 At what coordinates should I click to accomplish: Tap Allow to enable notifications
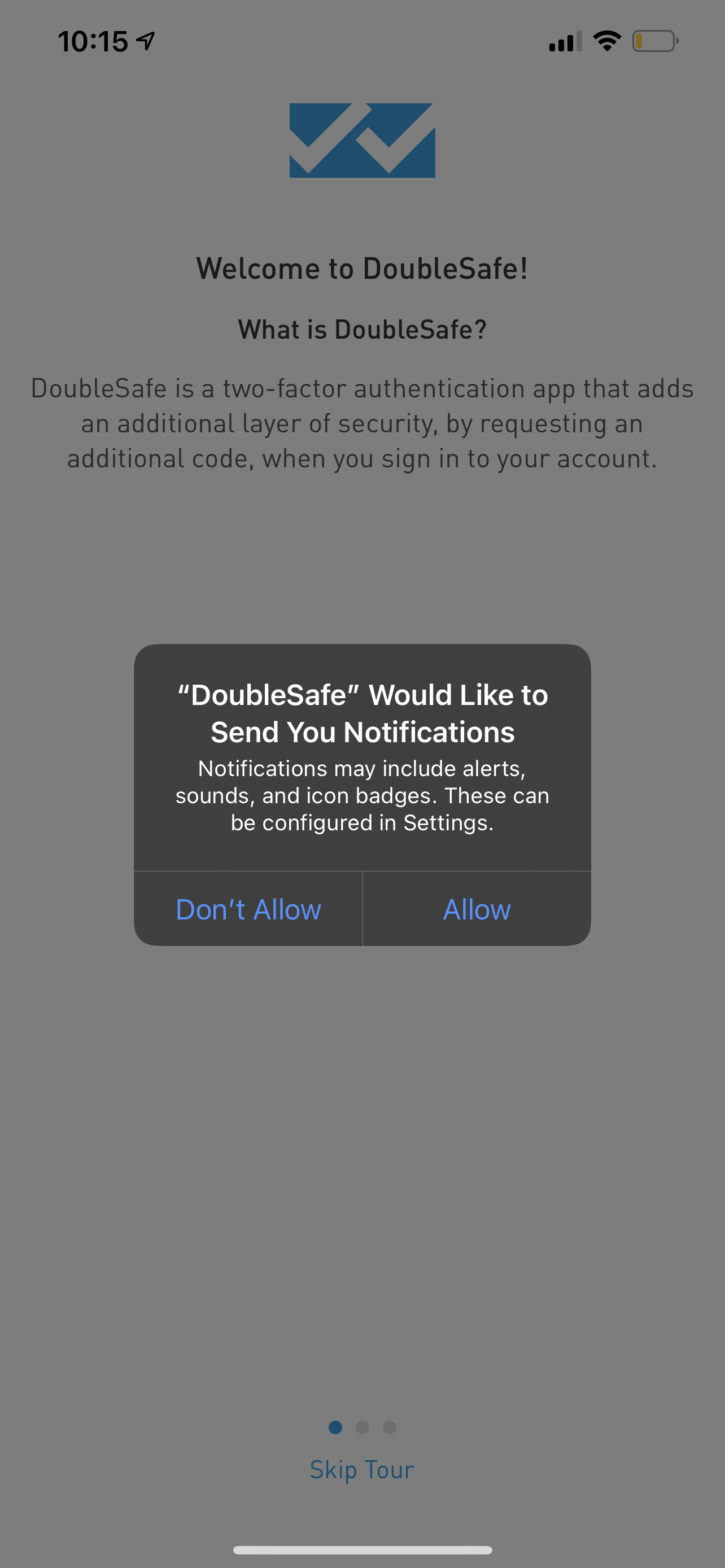click(477, 909)
